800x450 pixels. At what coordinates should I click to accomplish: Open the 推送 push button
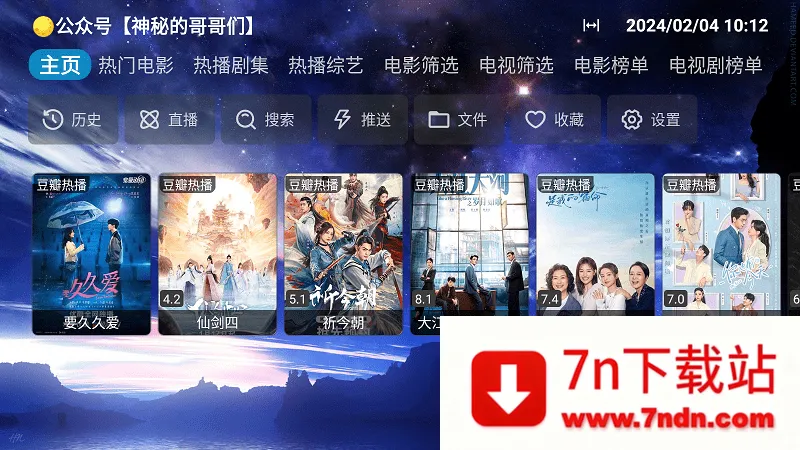tap(362, 120)
